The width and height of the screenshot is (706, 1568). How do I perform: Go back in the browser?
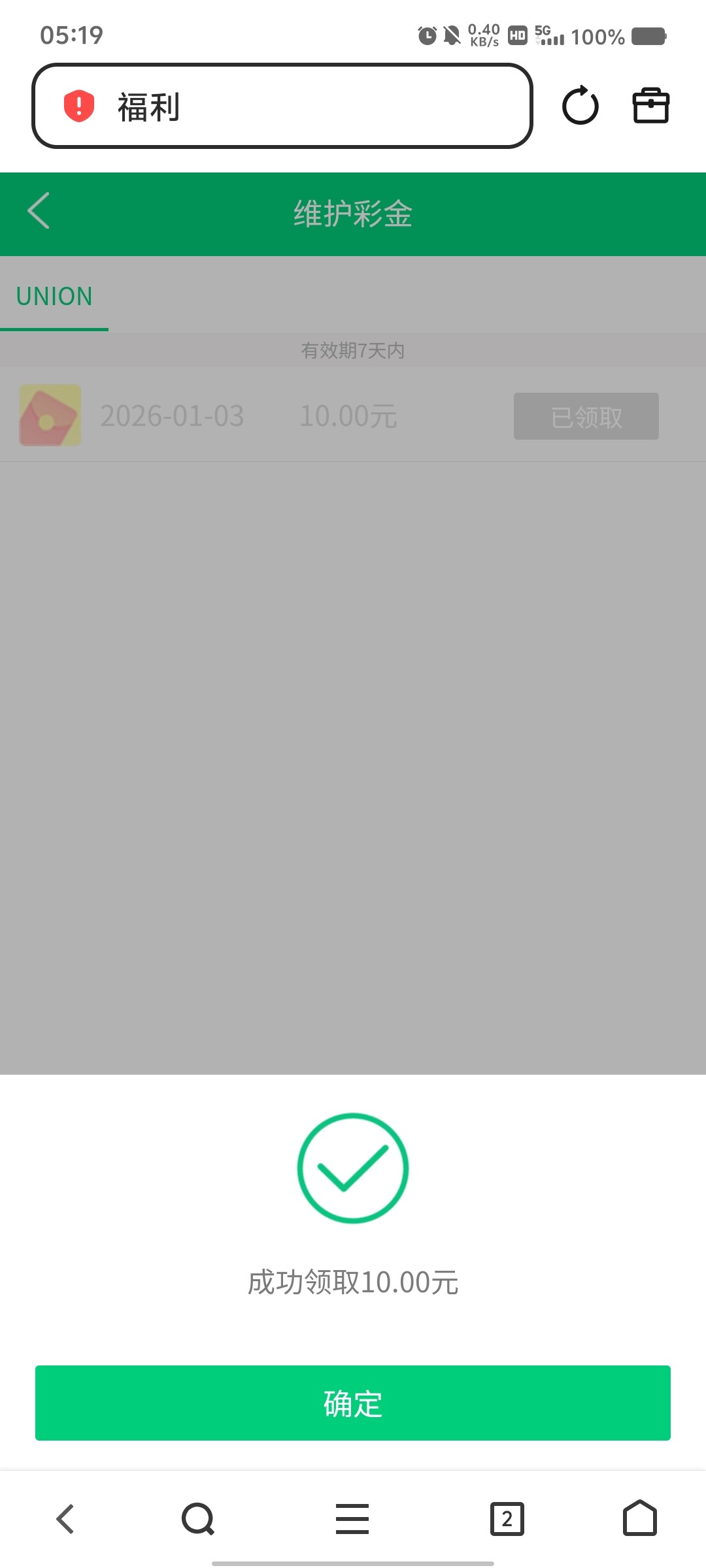[65, 1518]
